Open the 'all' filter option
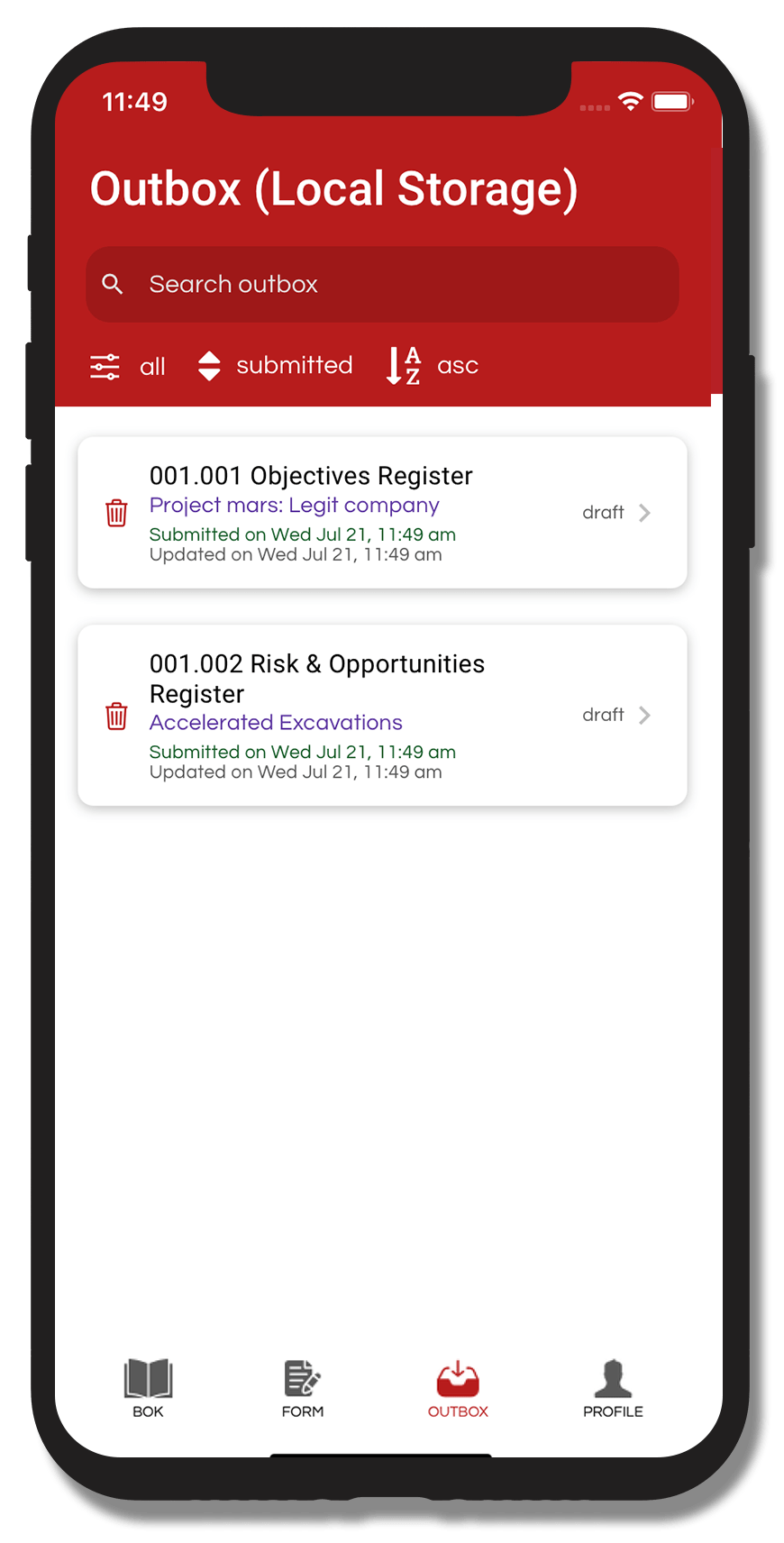Screen dimensions: 784x1543 [128, 366]
